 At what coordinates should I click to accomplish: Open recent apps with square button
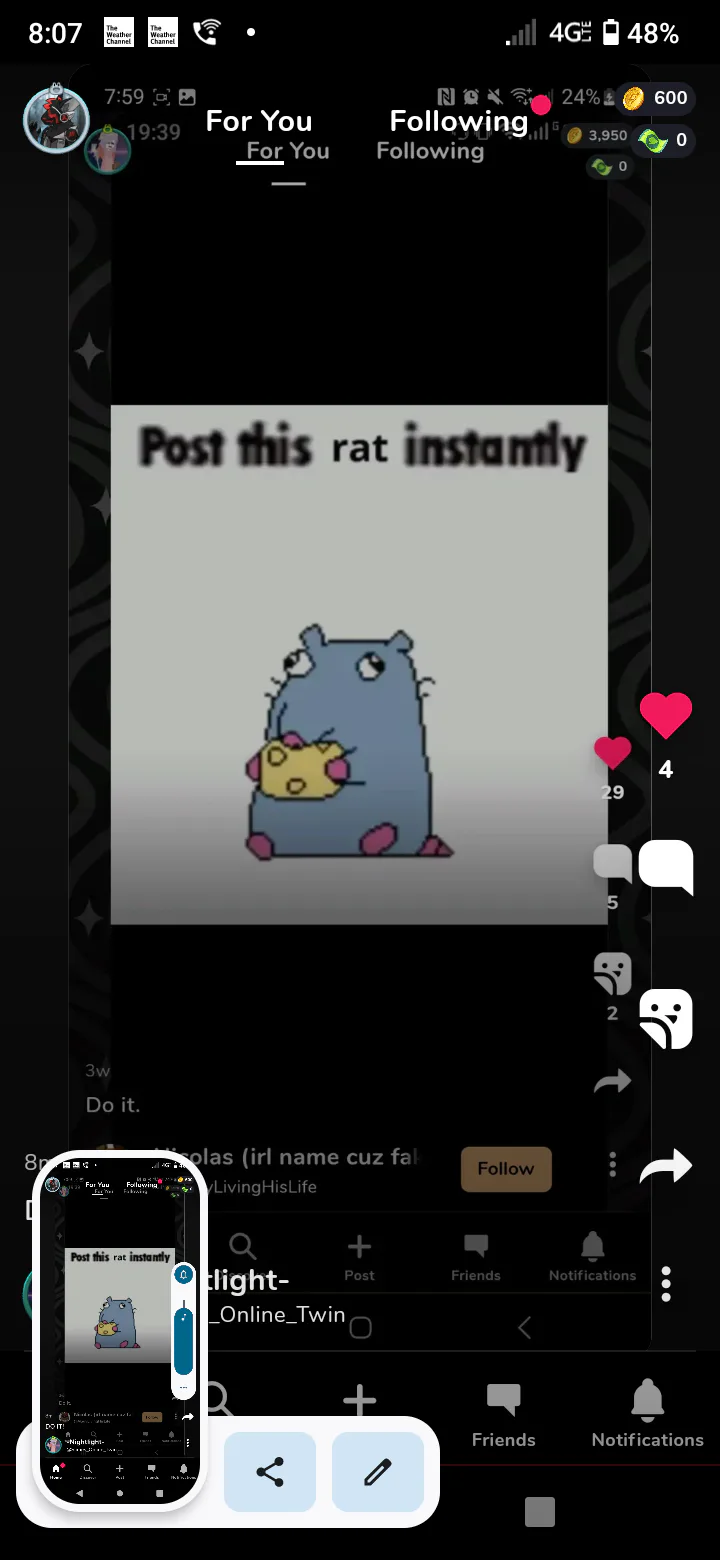[540, 1512]
